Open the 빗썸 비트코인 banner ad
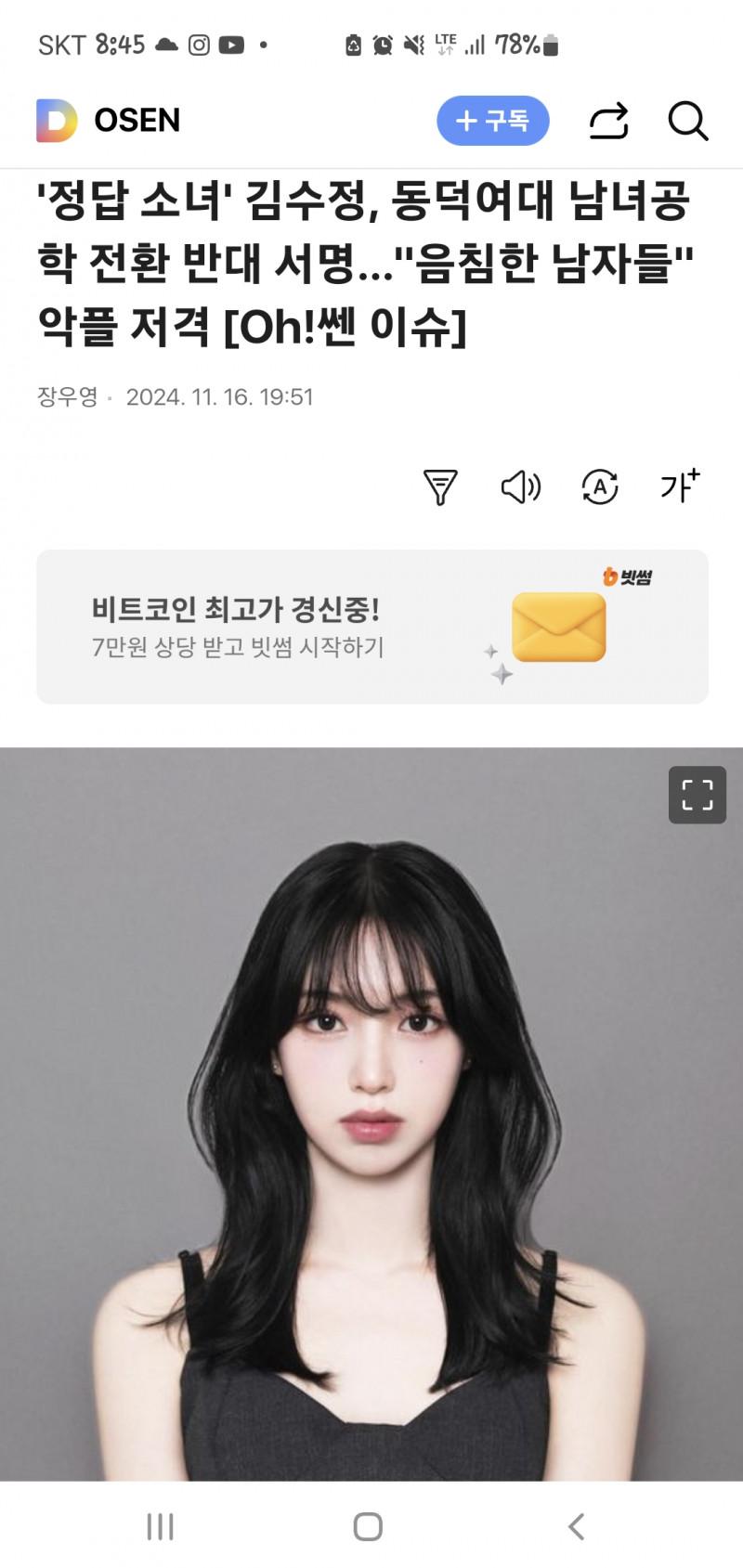Image resolution: width=743 pixels, height=1568 pixels. tap(371, 627)
